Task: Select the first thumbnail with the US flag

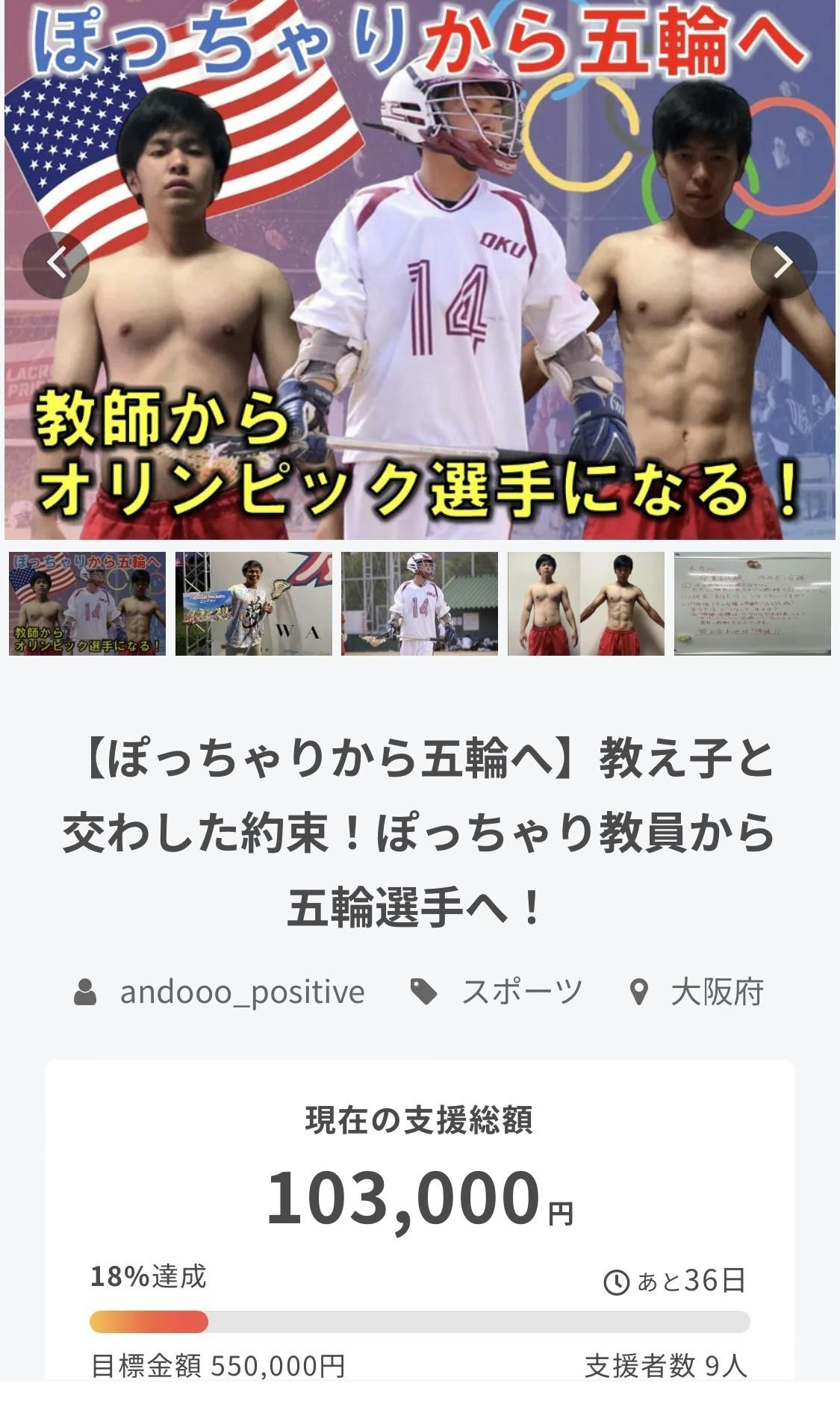Action: (87, 603)
